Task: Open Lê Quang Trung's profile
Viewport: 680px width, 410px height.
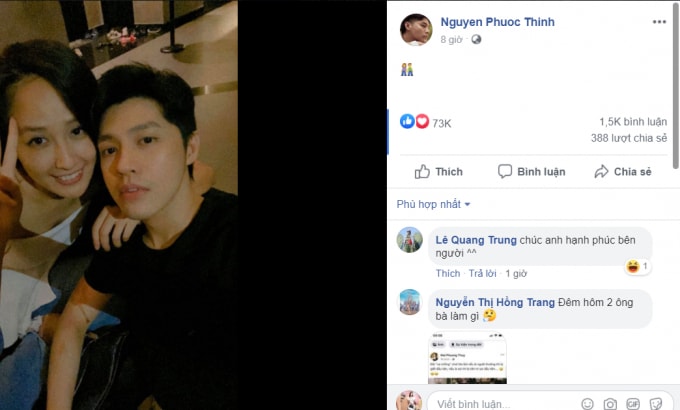Action: pos(476,240)
